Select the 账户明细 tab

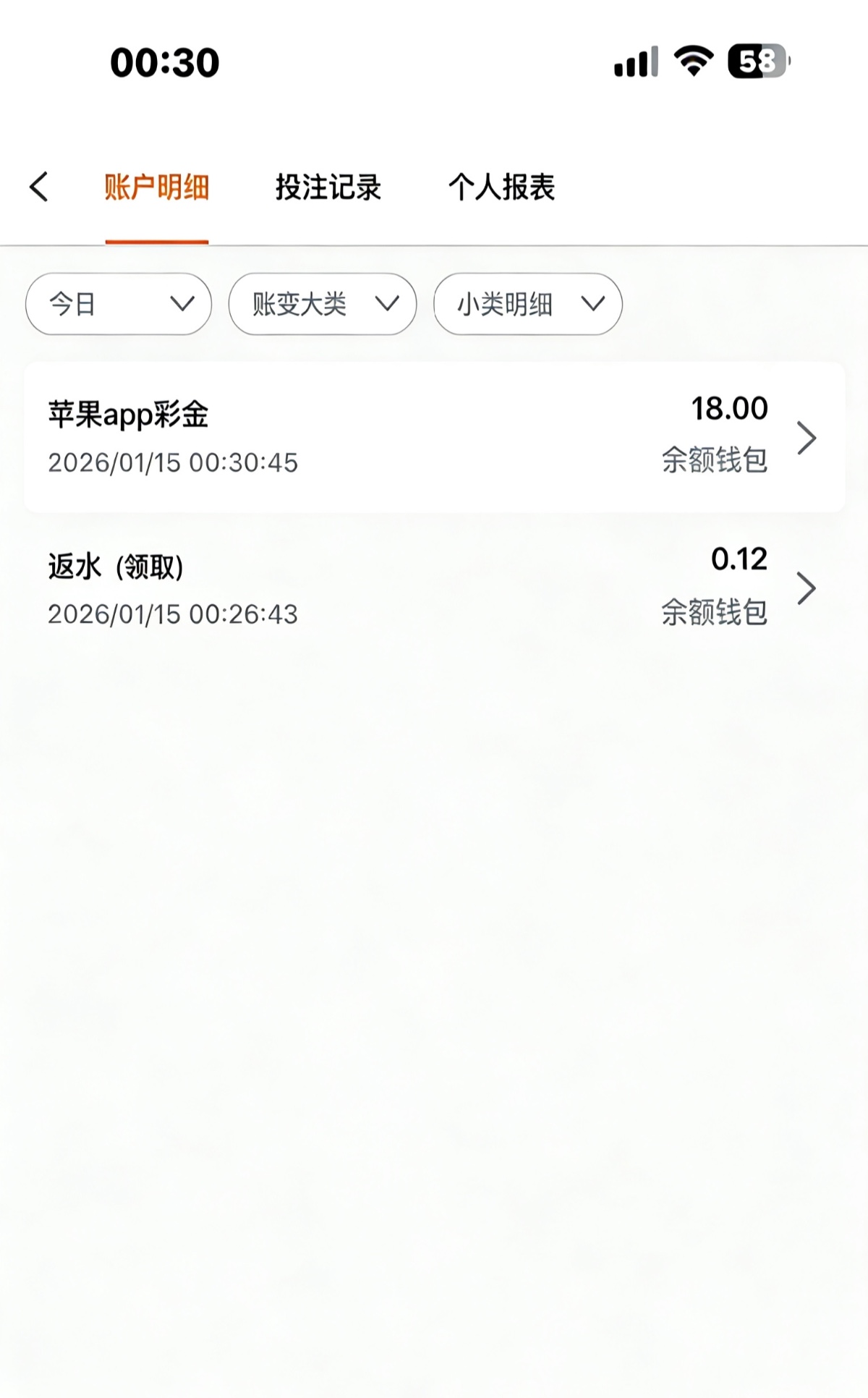click(157, 187)
